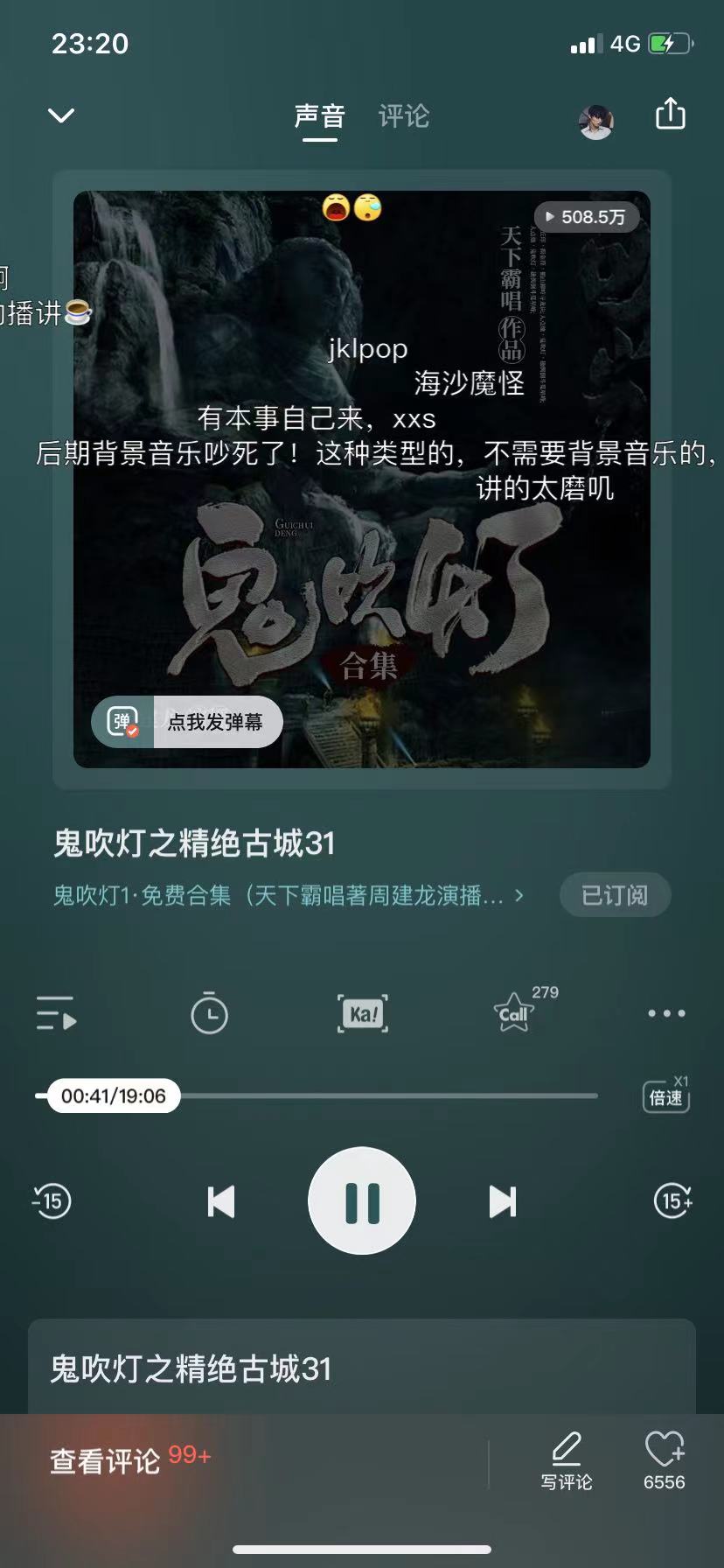Switch to the 评论 tab
The width and height of the screenshot is (724, 1568).
pos(403,116)
